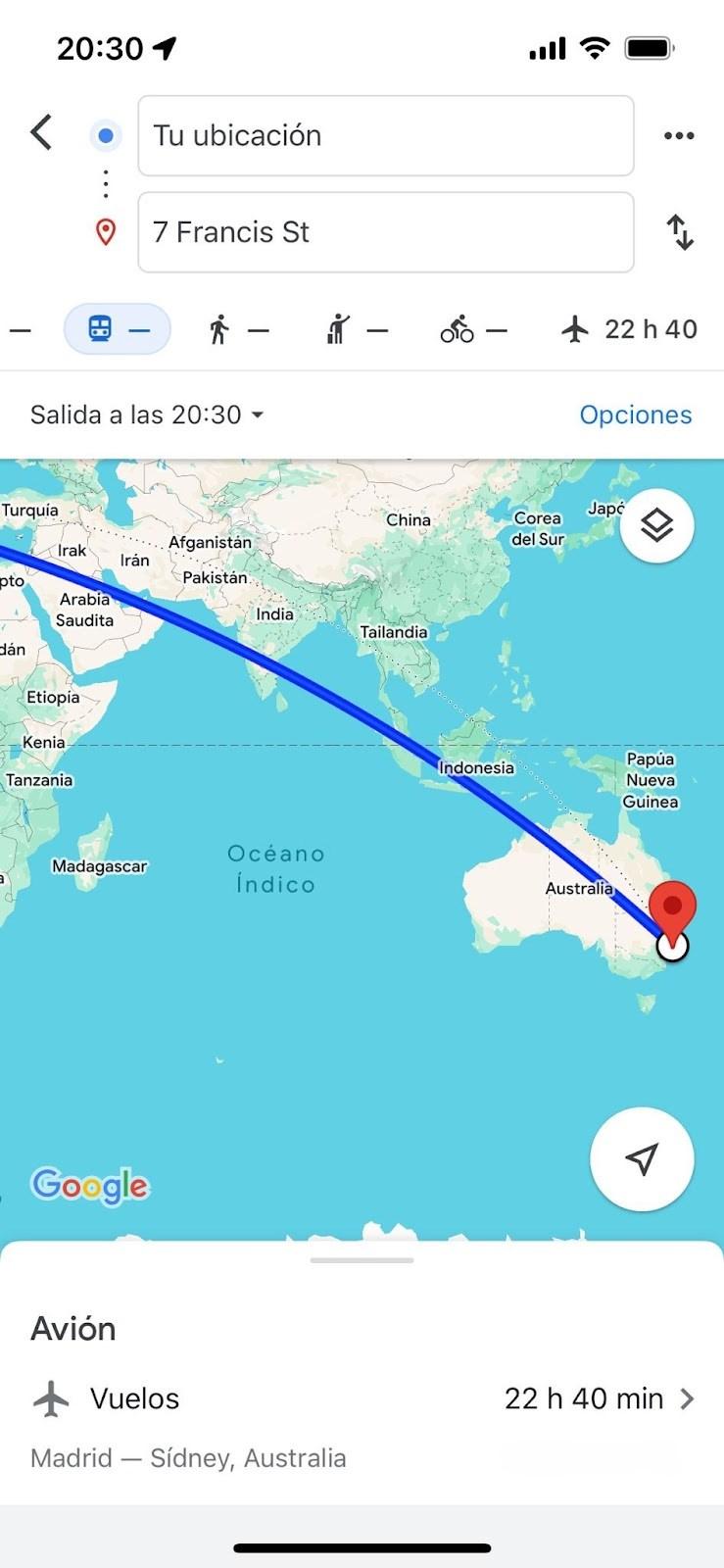Switch to walking travel mode
724x1568 pixels.
click(x=238, y=330)
